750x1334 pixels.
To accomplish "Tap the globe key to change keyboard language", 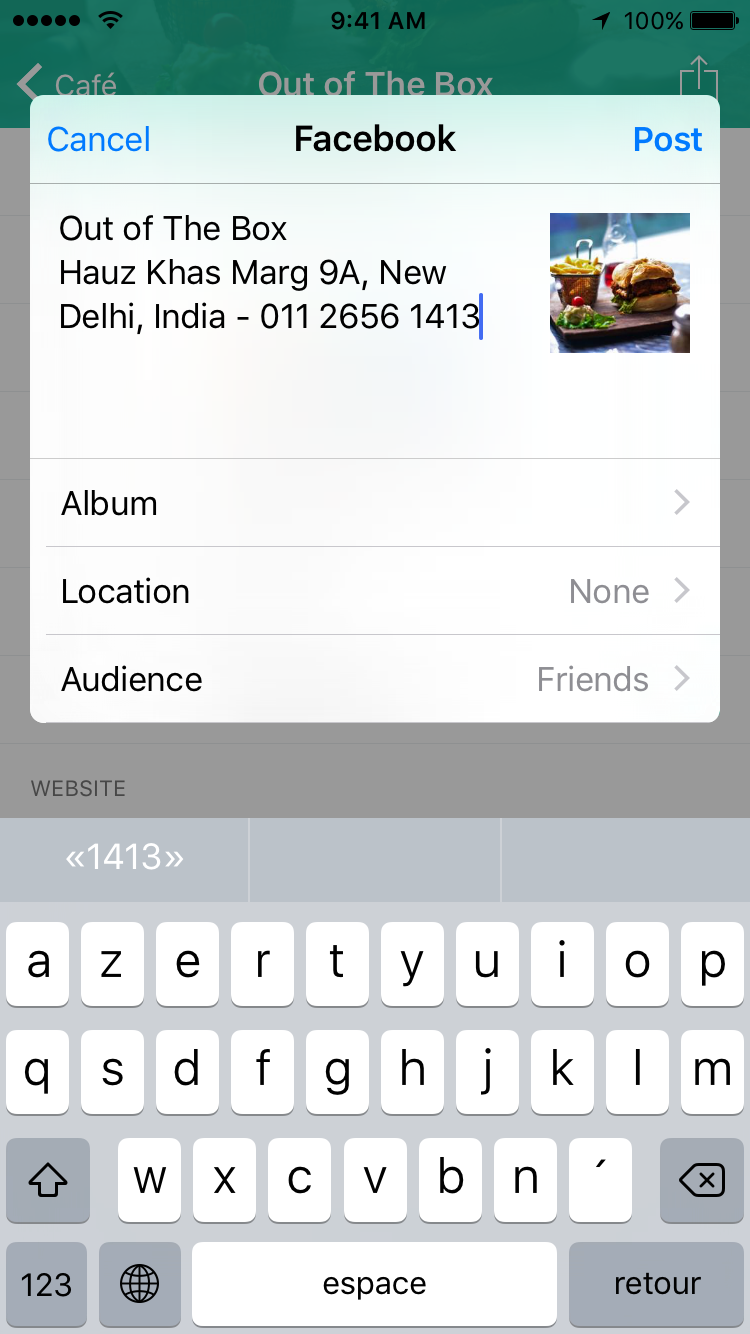I will click(x=139, y=1284).
